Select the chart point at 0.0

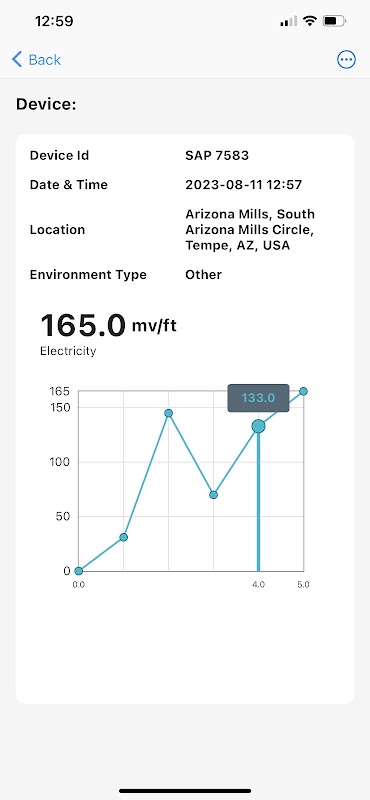pos(79,571)
